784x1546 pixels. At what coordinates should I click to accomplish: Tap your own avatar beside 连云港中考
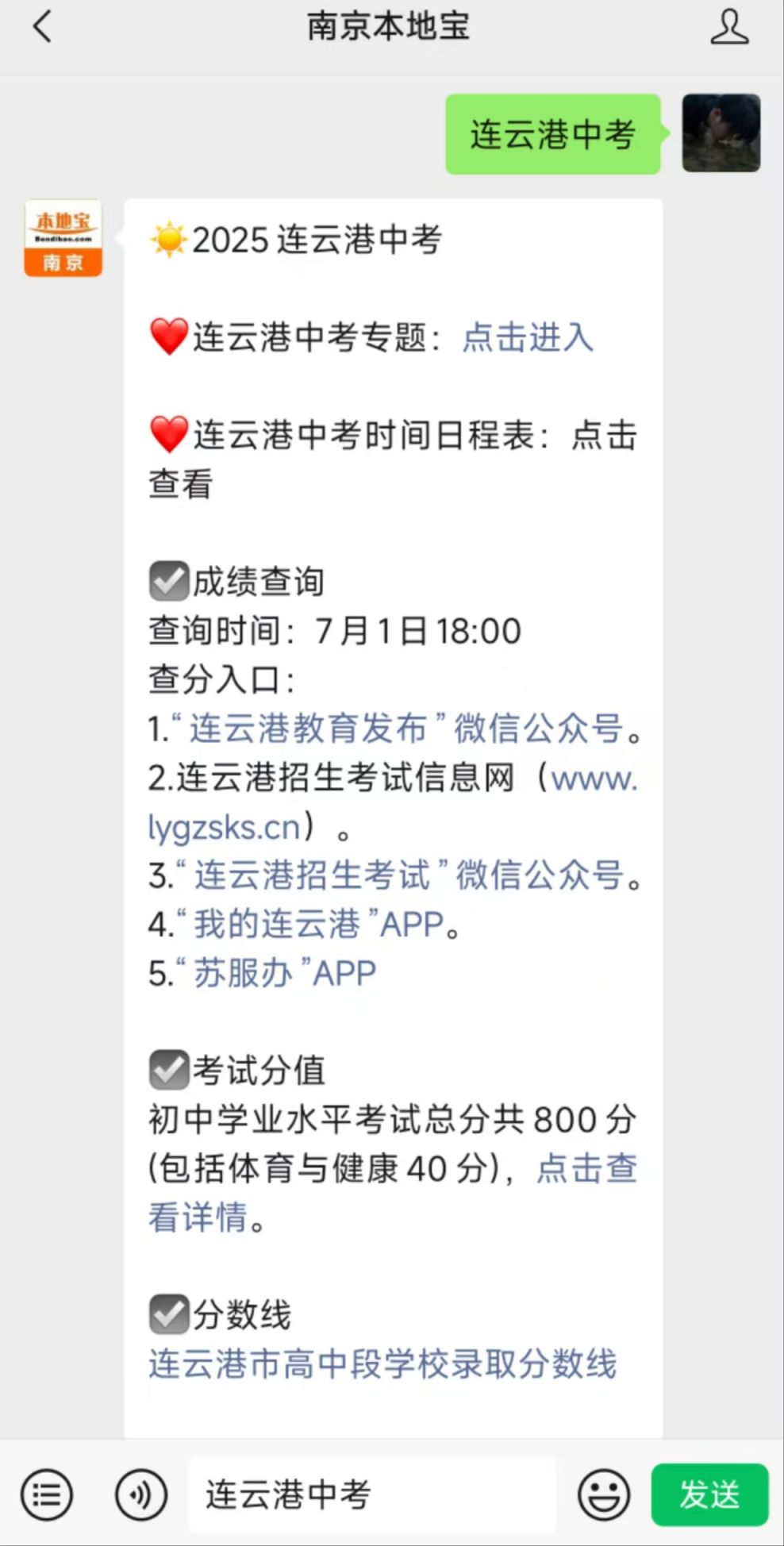(x=721, y=133)
